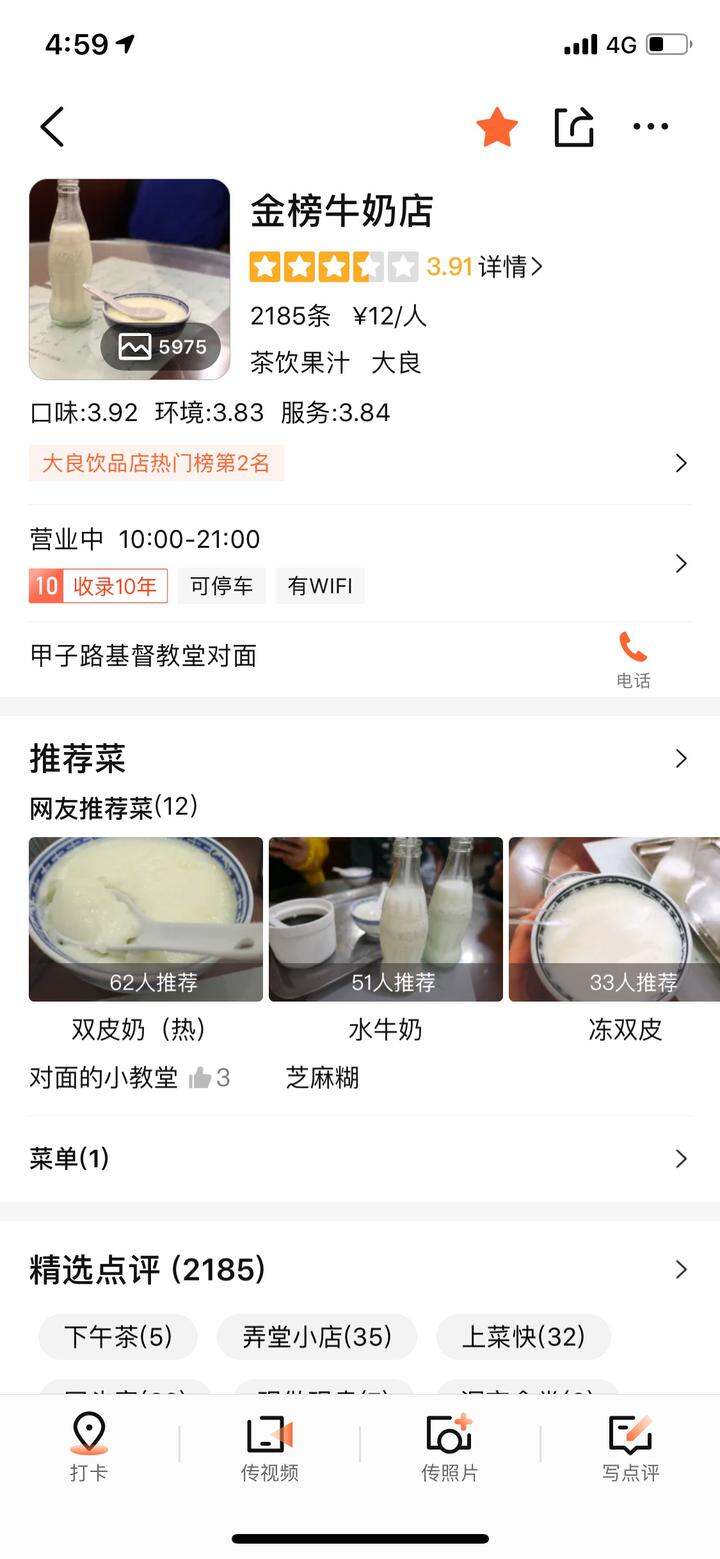Viewport: 720px width, 1559px height.
Task: Open the three-dot overflow menu
Action: [651, 127]
